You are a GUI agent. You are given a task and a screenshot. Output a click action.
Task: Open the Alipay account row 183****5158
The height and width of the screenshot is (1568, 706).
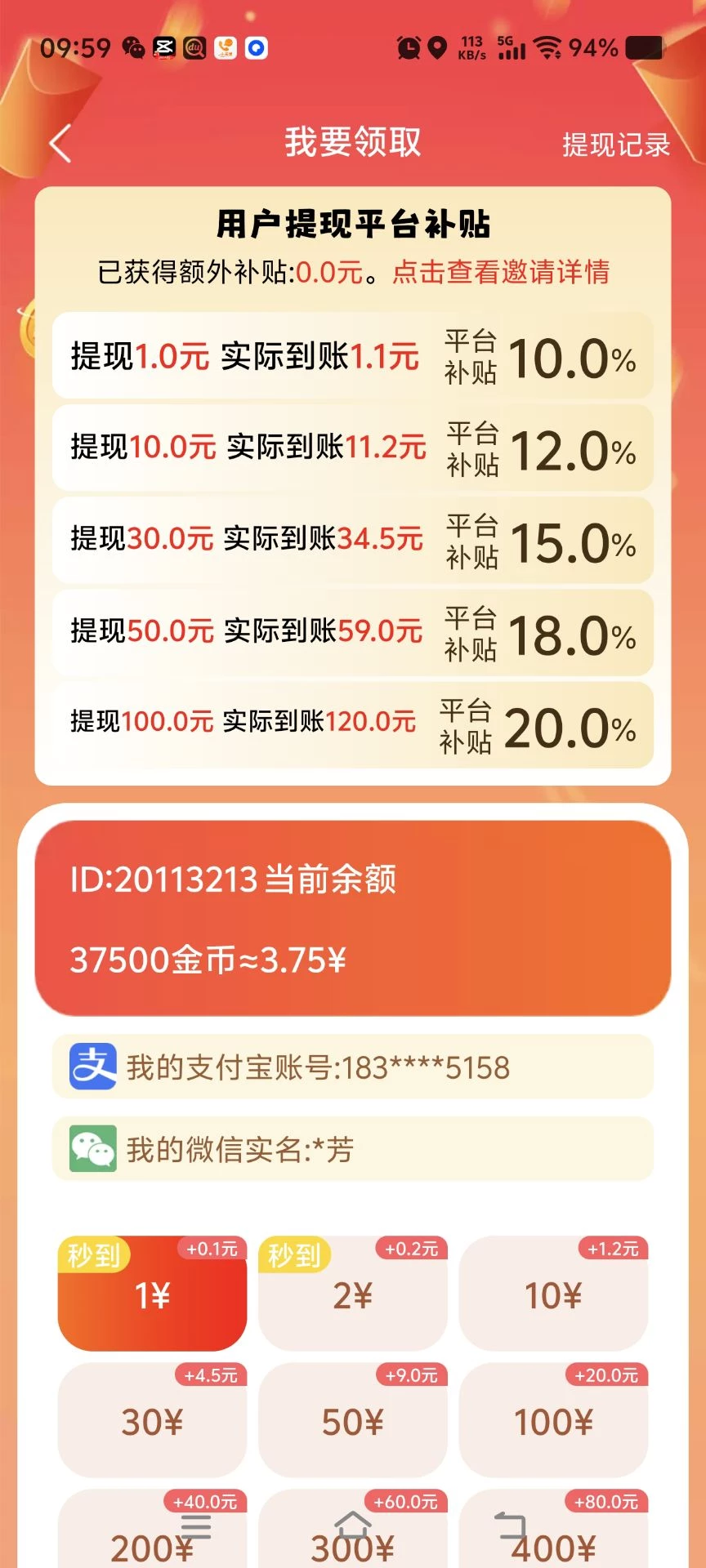click(353, 1067)
